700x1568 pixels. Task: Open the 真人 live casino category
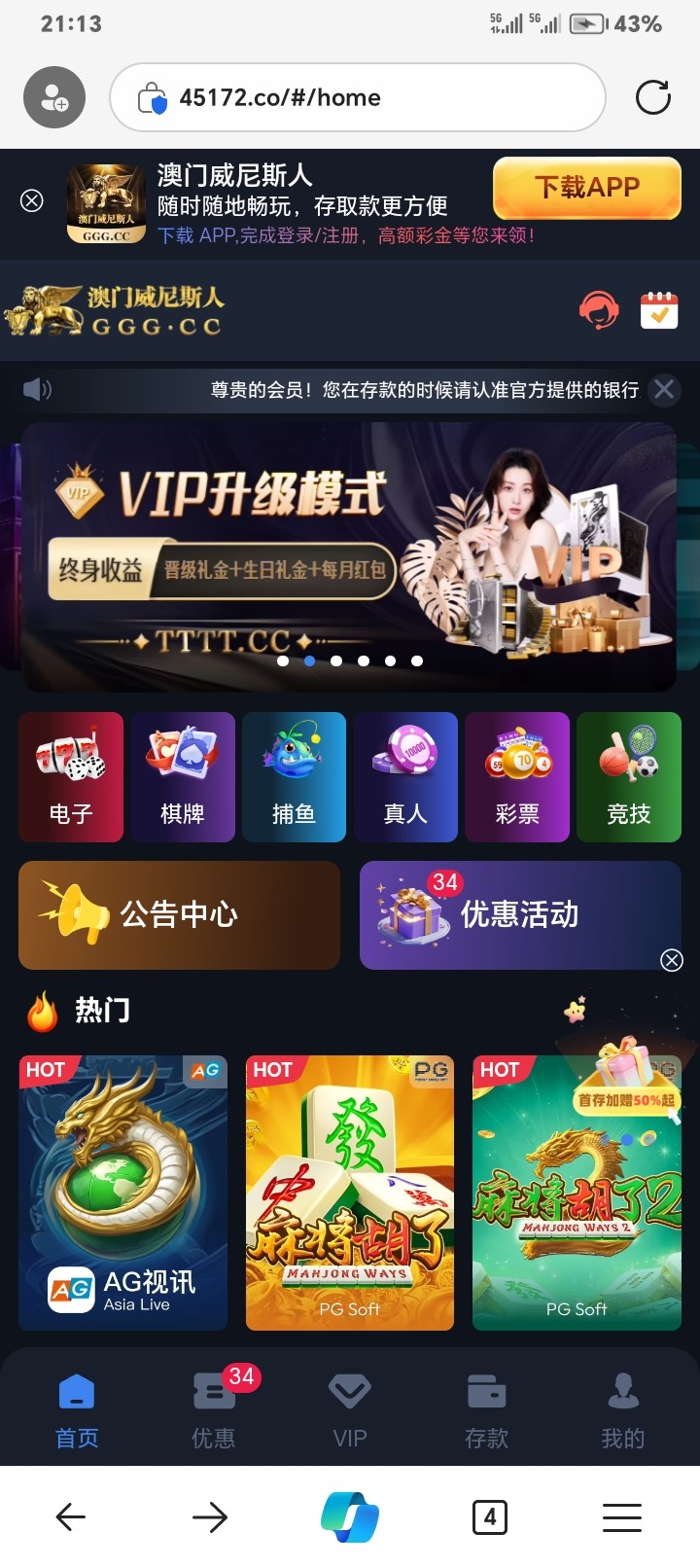[x=405, y=776]
